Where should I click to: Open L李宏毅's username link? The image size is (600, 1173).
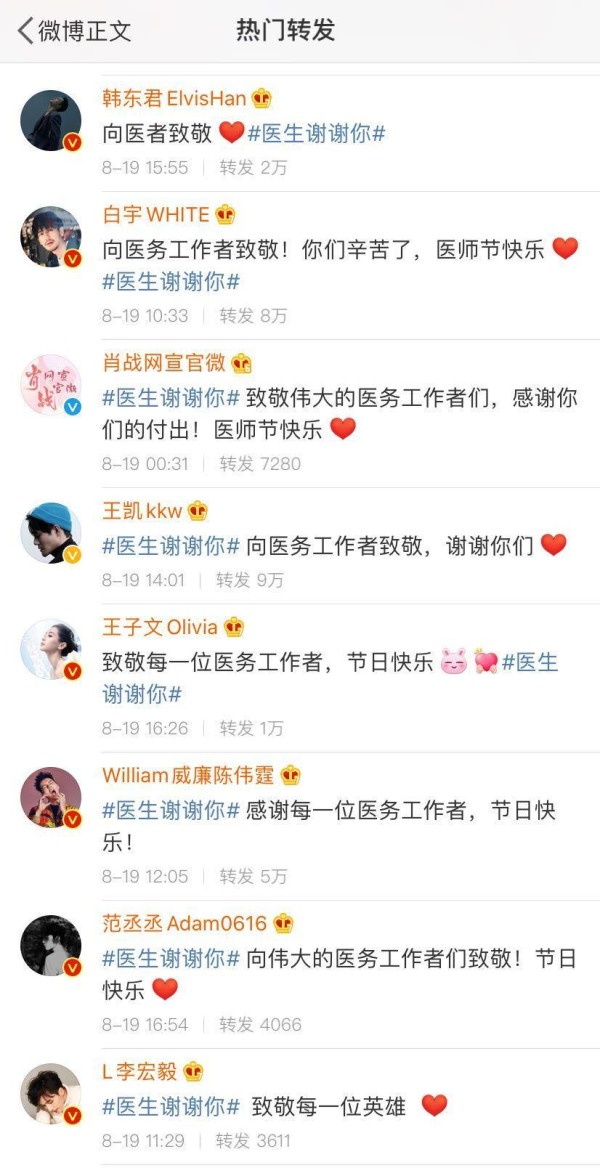tap(140, 1071)
